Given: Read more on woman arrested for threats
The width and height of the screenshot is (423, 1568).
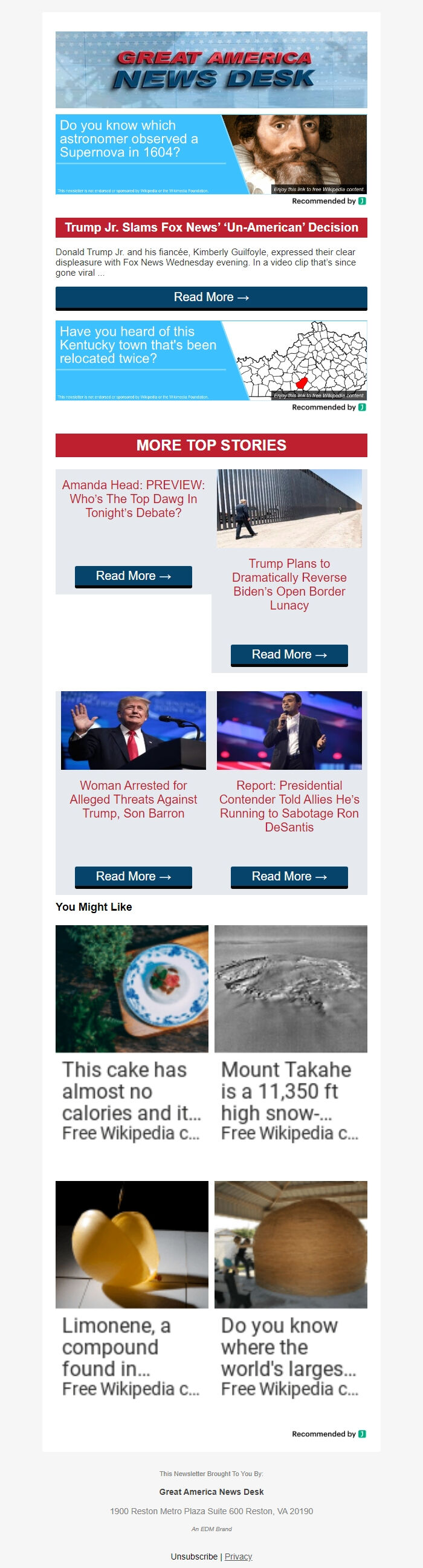Looking at the screenshot, I should tap(133, 877).
